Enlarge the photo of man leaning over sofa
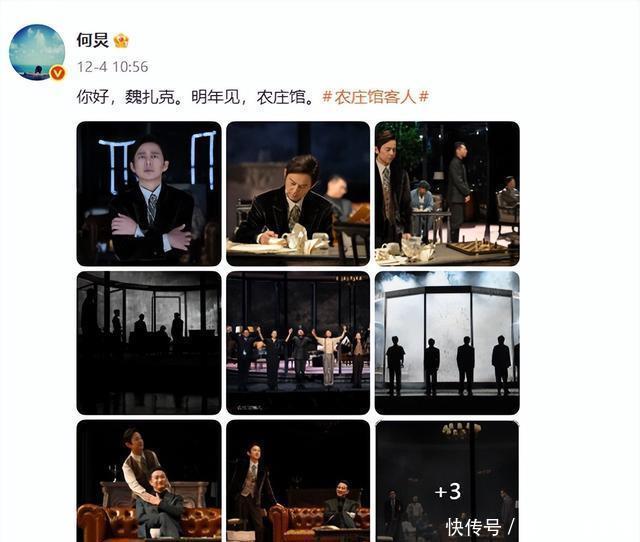The width and height of the screenshot is (640, 542). (x=149, y=481)
